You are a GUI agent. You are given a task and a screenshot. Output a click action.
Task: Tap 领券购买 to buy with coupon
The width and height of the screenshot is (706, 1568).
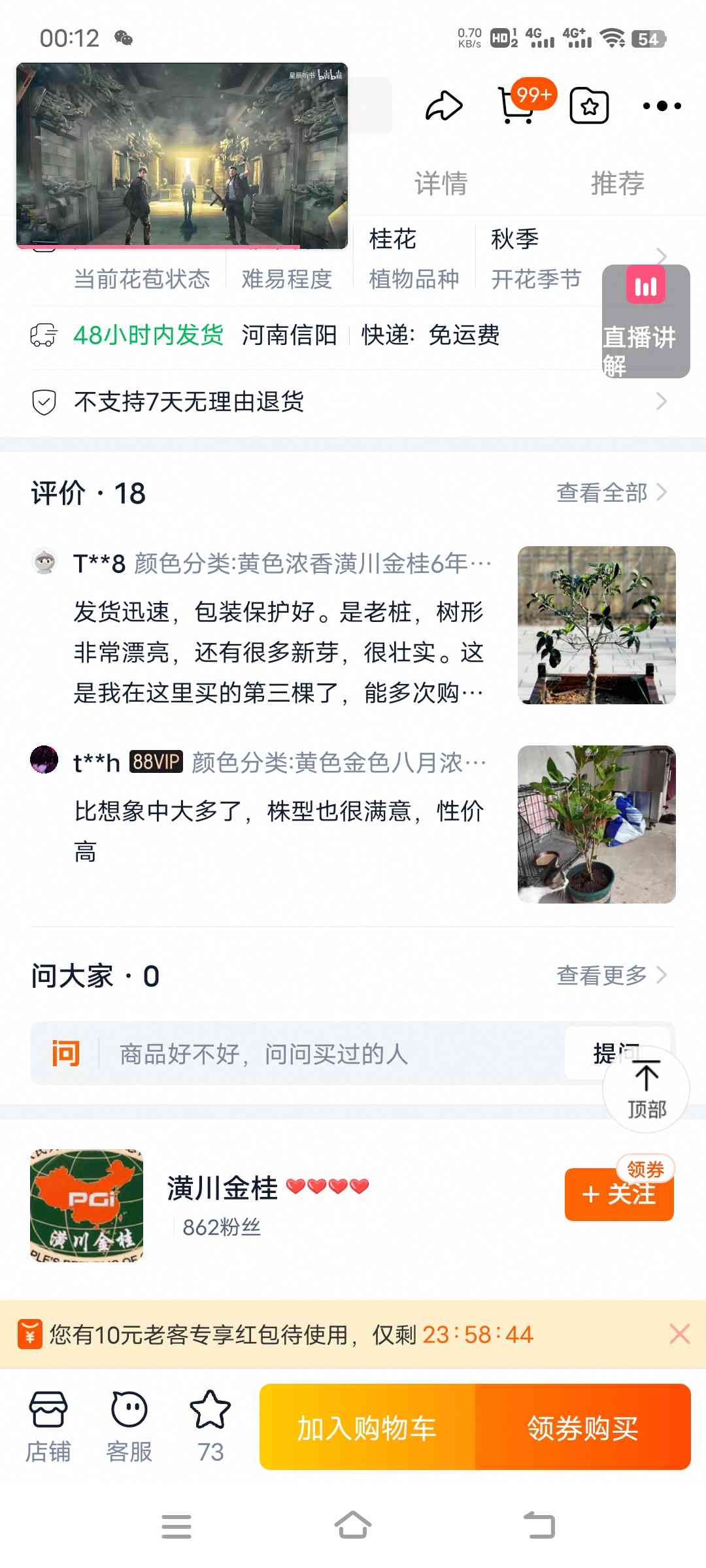[x=582, y=1428]
